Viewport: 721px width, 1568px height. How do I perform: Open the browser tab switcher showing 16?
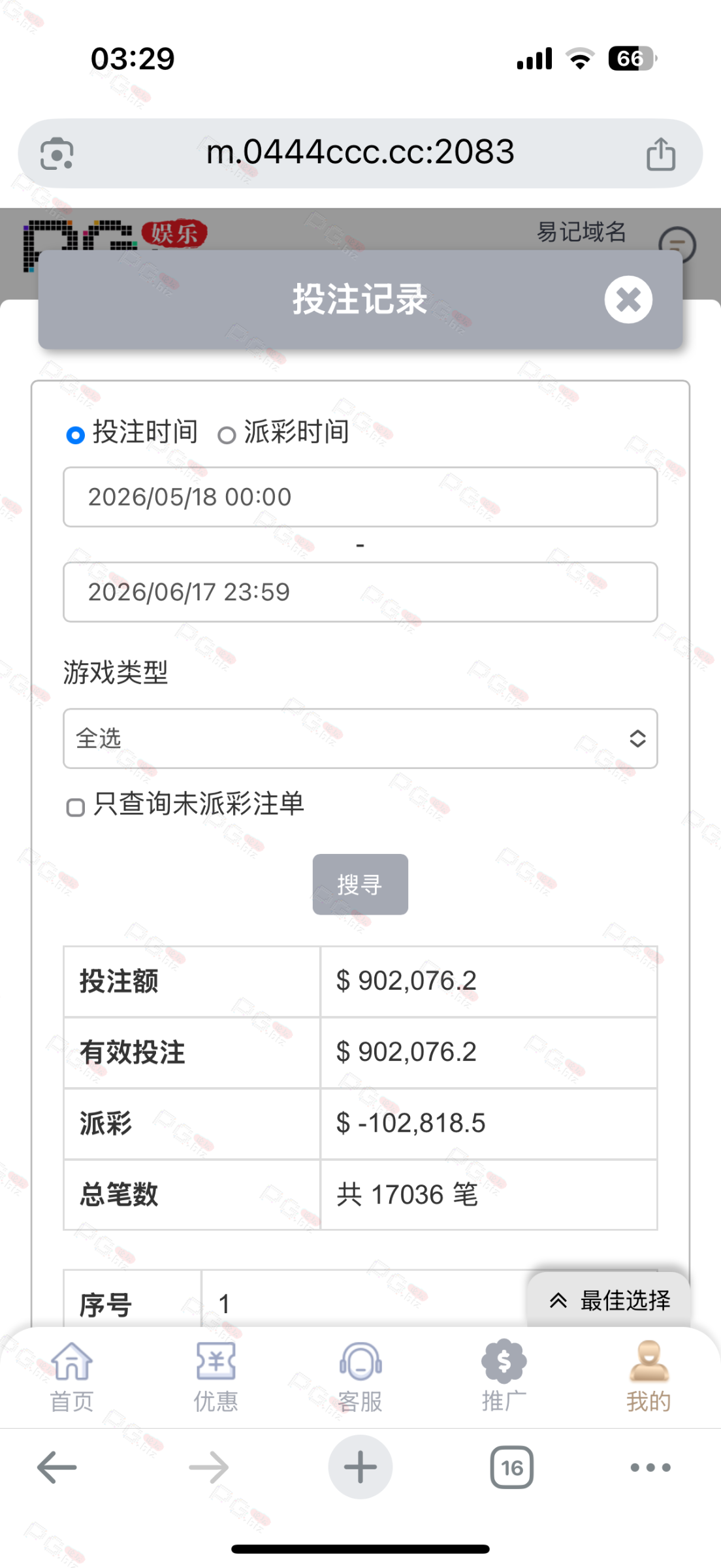pyautogui.click(x=512, y=1467)
